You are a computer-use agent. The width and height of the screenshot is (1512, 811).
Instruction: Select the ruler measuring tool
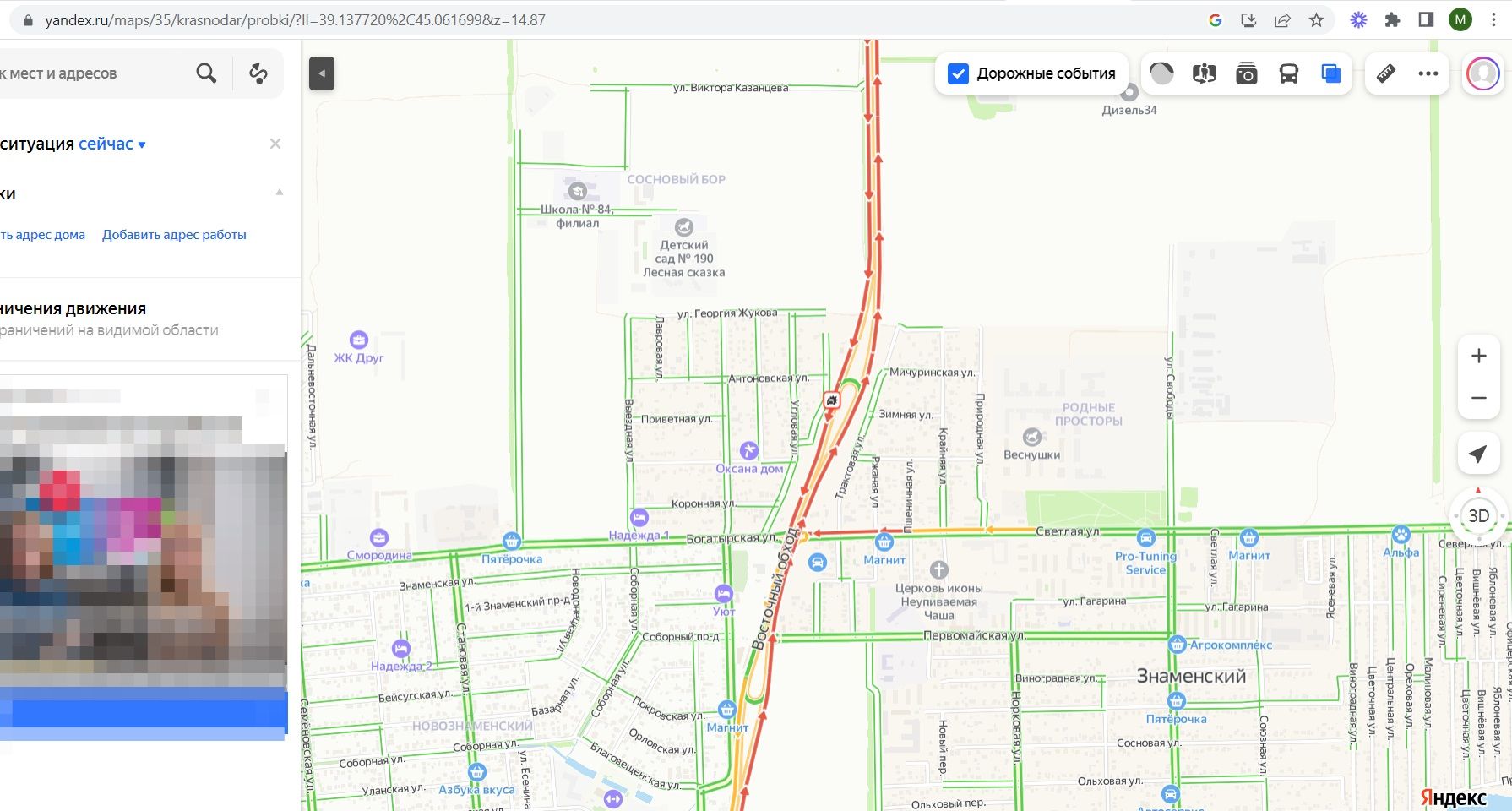(x=1386, y=73)
